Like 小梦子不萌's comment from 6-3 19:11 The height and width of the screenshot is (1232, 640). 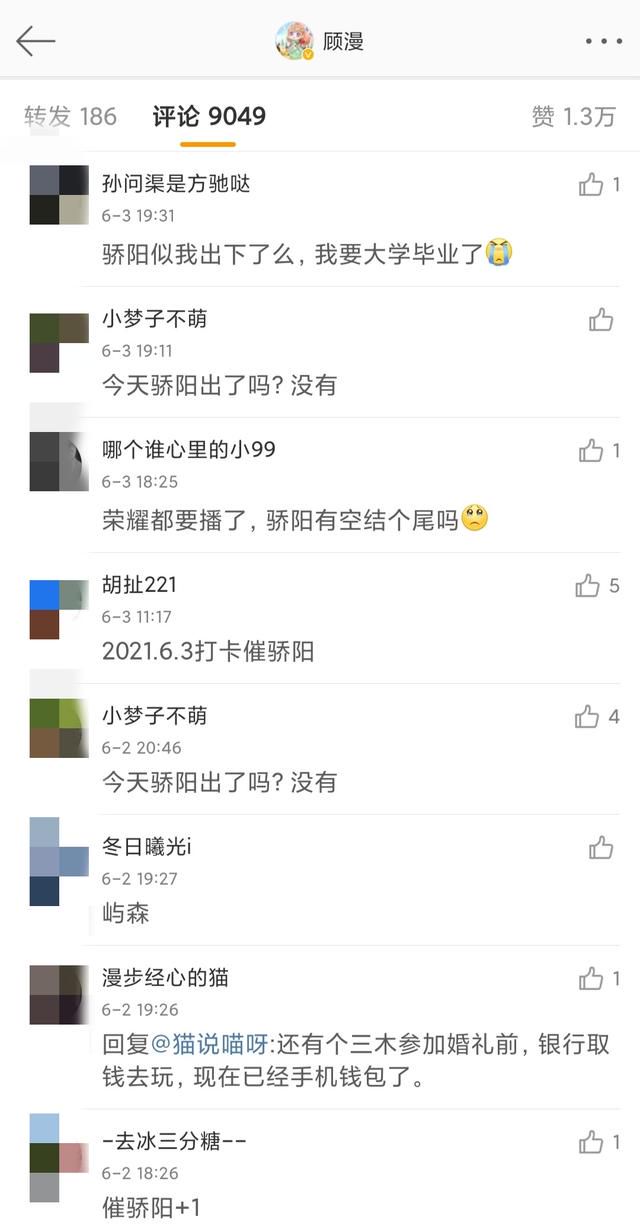click(600, 320)
